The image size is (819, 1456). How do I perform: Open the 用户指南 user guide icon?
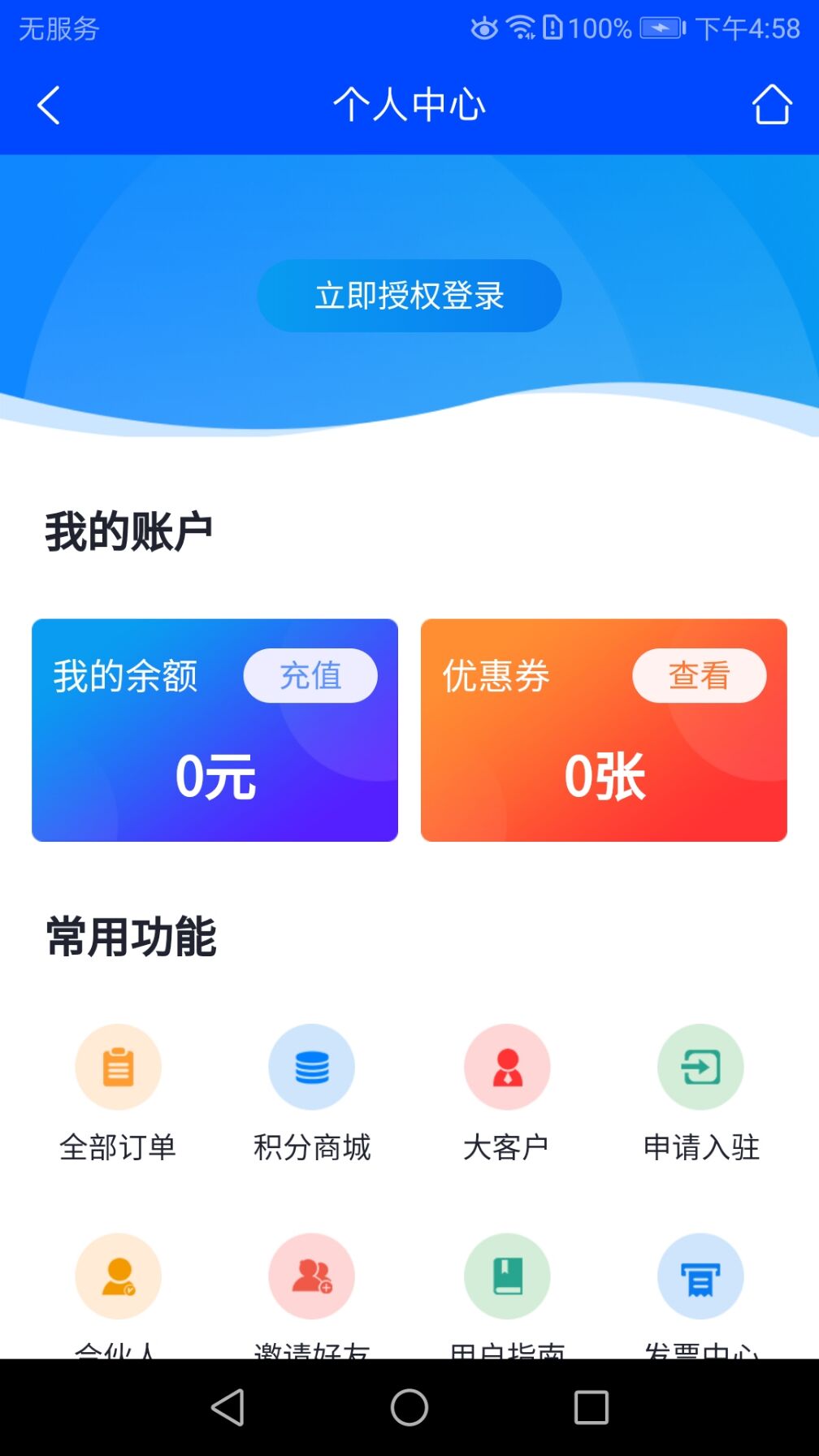click(x=507, y=1276)
